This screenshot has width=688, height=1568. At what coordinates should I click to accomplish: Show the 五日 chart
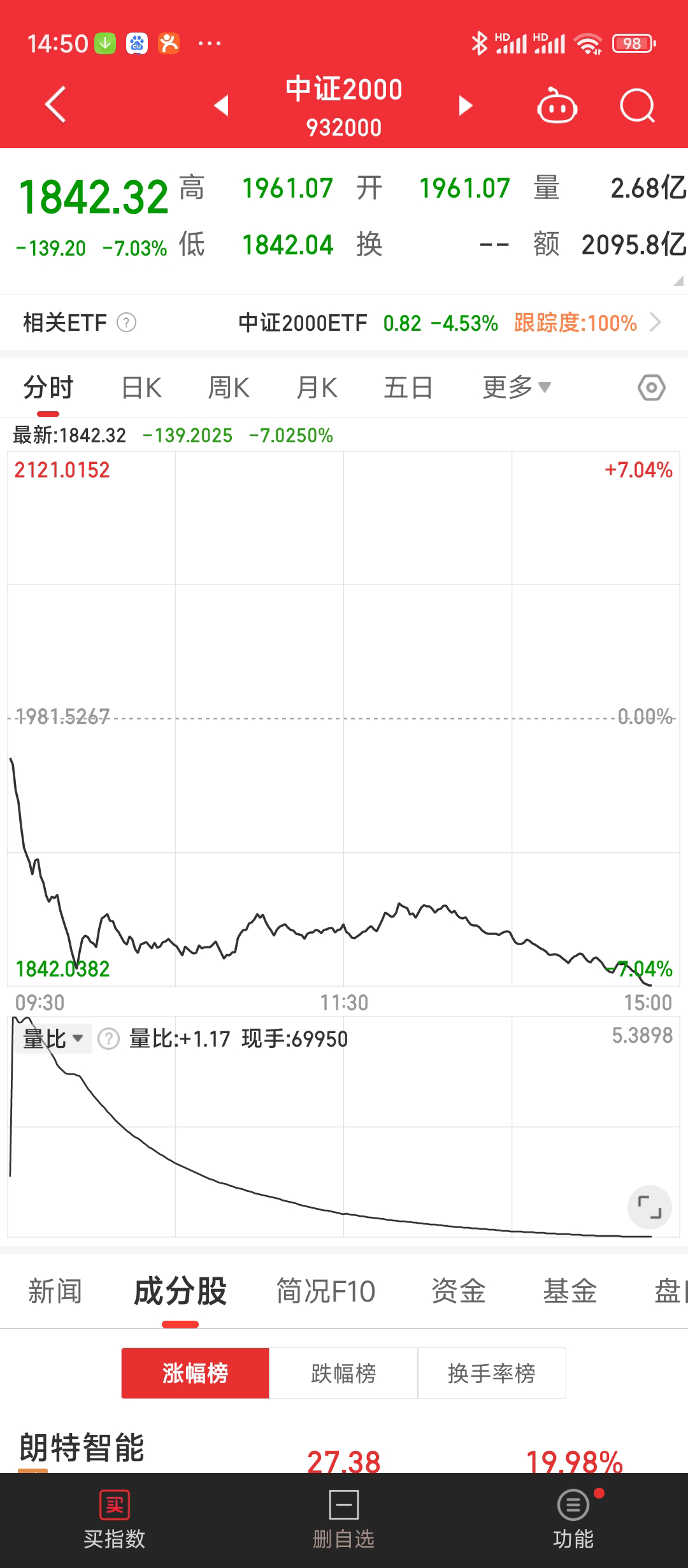(x=408, y=388)
